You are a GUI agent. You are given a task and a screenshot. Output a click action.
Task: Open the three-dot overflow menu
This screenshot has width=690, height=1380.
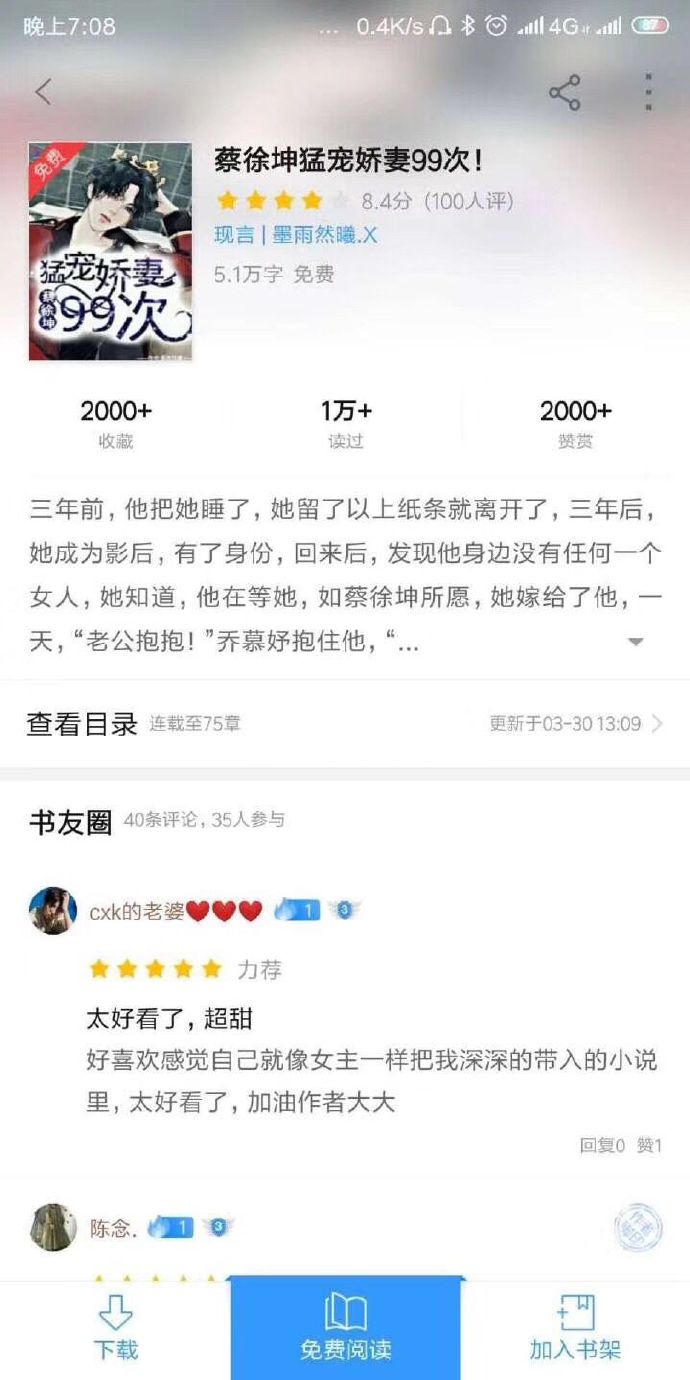tap(648, 92)
